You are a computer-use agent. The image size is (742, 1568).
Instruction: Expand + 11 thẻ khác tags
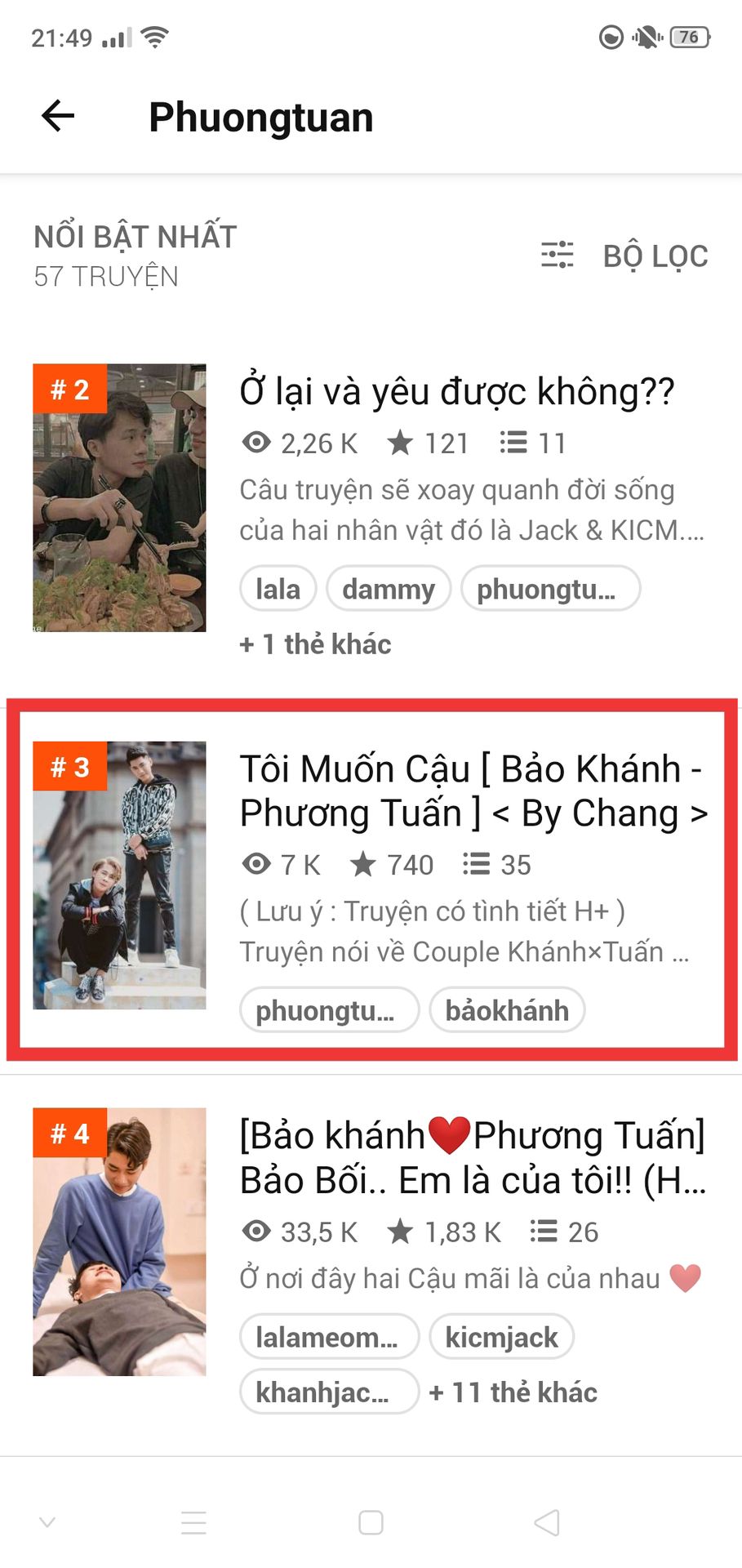pos(513,1392)
